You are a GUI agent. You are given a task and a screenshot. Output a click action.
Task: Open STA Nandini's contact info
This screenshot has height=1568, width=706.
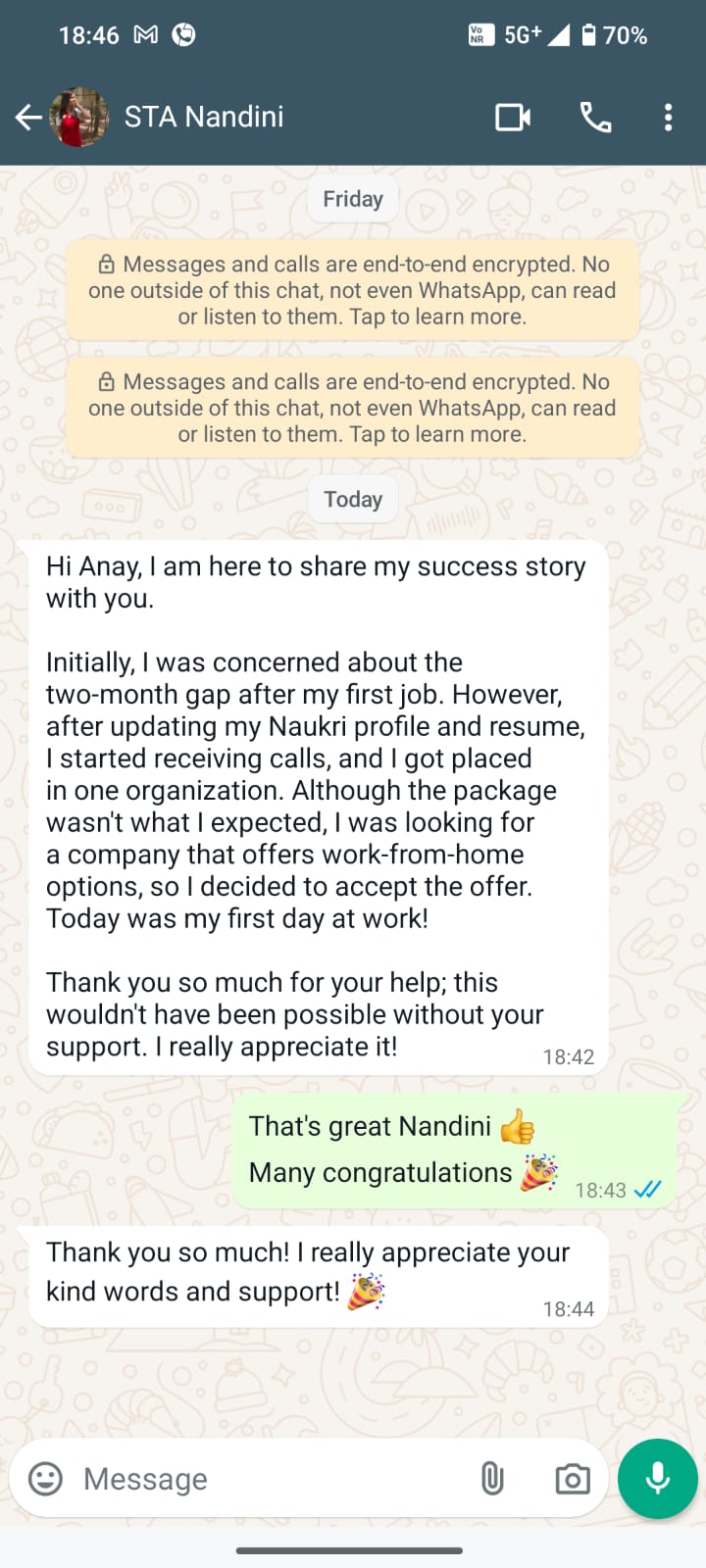[204, 118]
